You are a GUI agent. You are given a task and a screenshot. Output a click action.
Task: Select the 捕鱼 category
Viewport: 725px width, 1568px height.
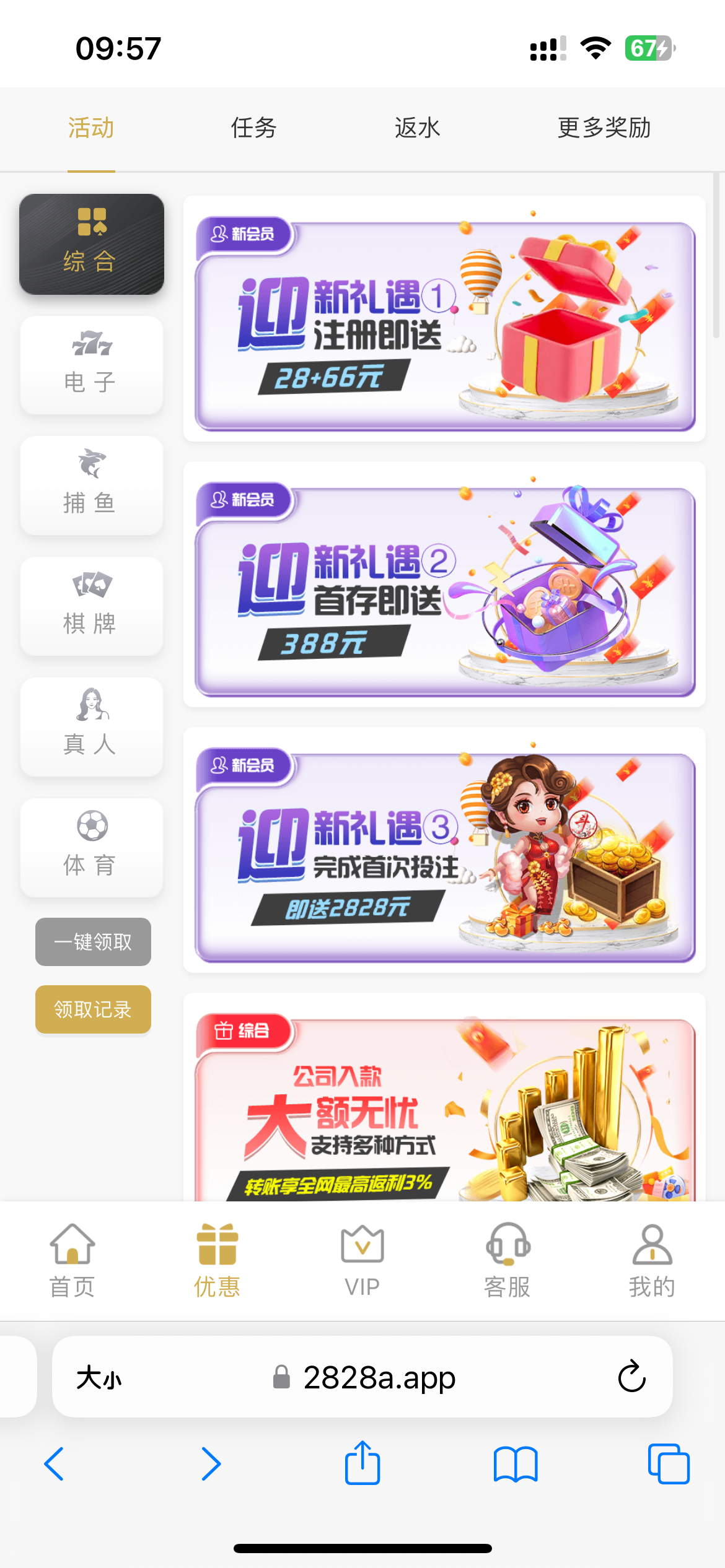(91, 485)
